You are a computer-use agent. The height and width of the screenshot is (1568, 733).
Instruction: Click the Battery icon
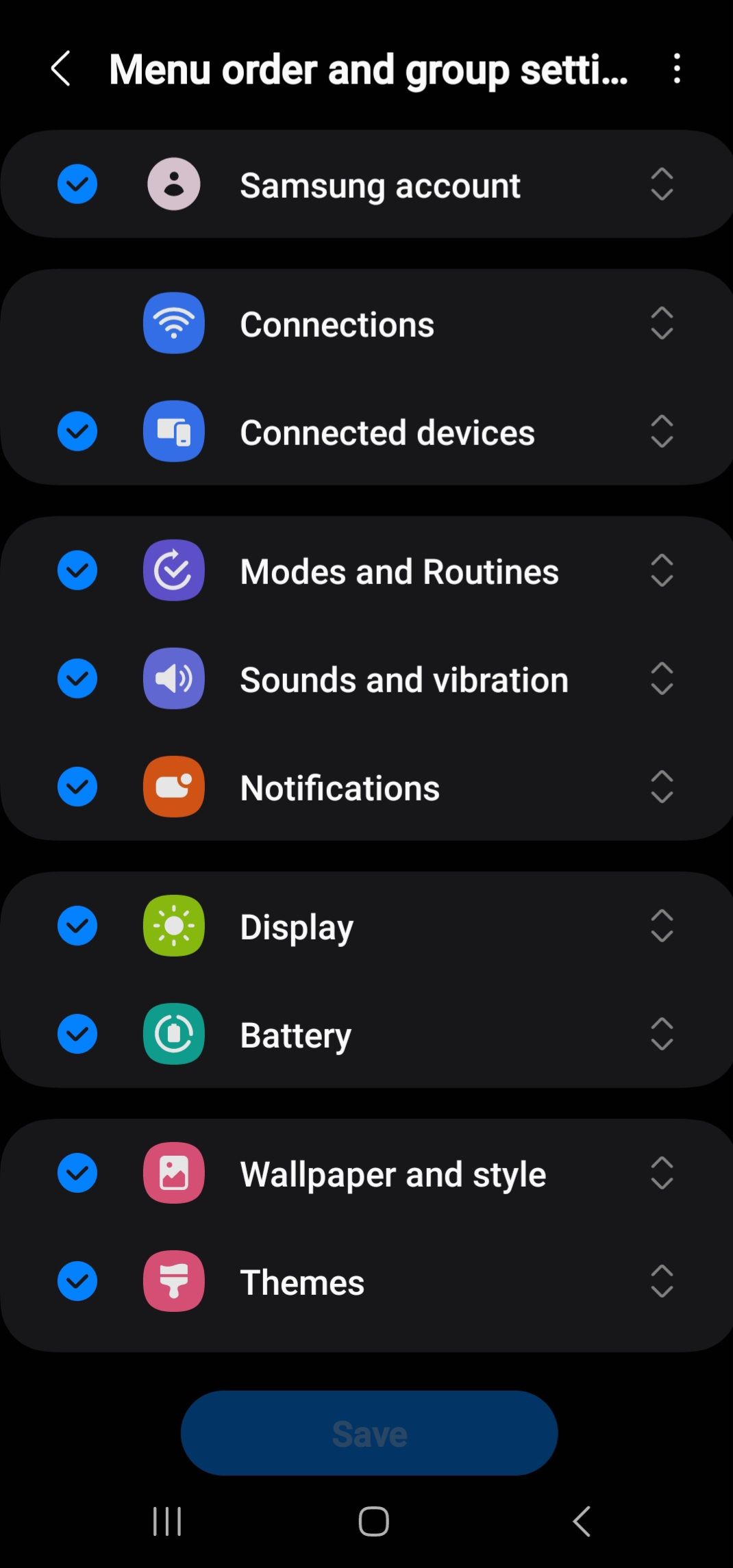pyautogui.click(x=173, y=1035)
